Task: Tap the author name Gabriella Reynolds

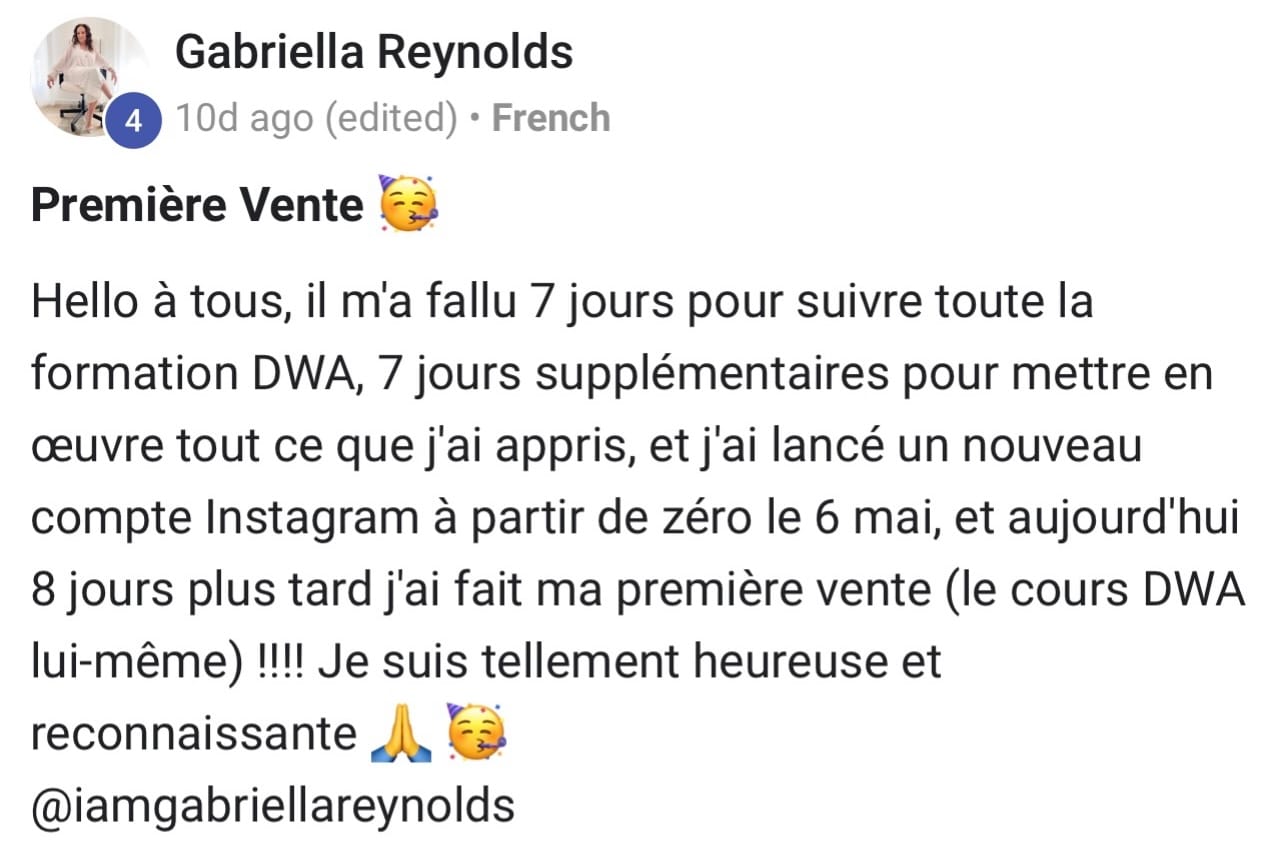Action: click(x=373, y=52)
